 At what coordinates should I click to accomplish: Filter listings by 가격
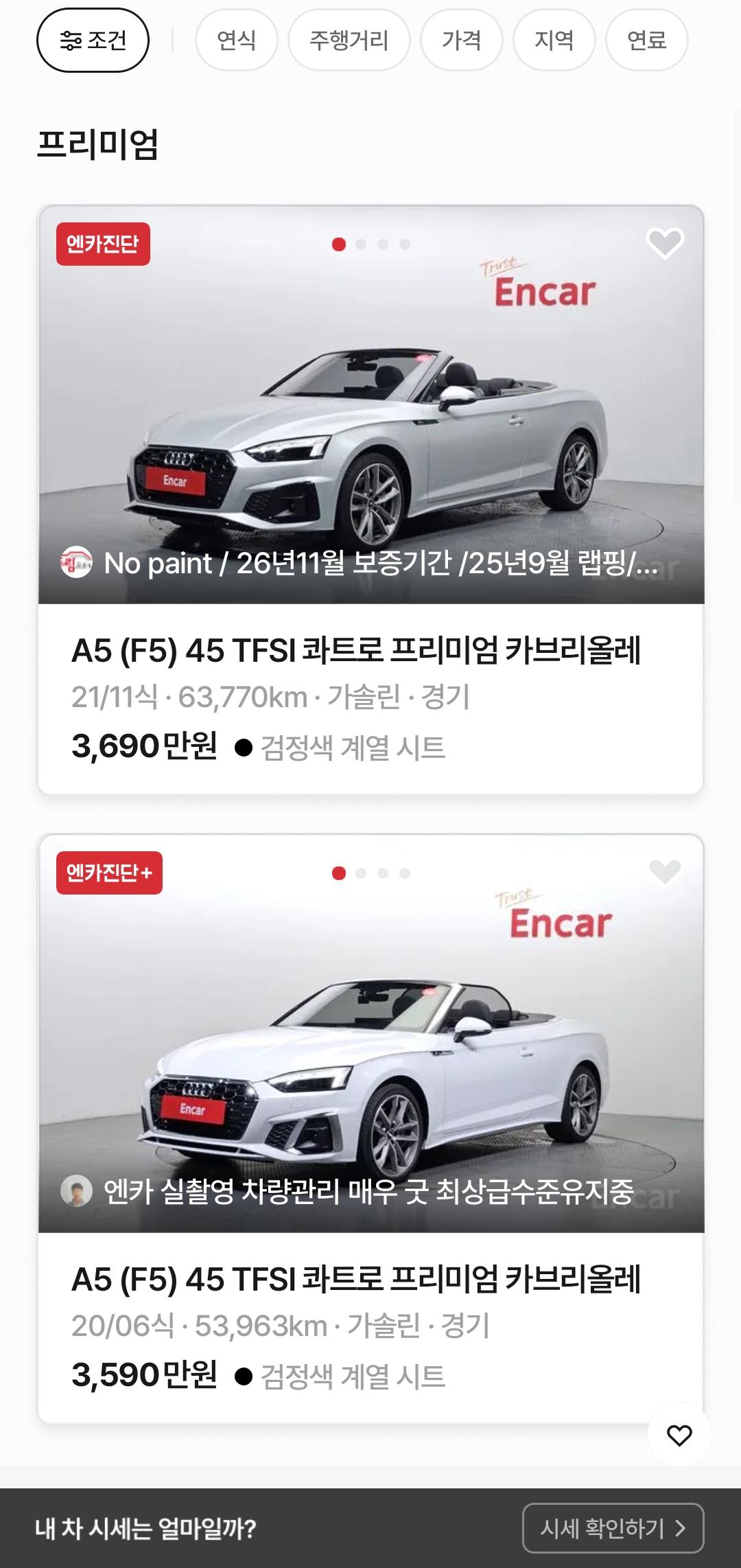coord(462,41)
